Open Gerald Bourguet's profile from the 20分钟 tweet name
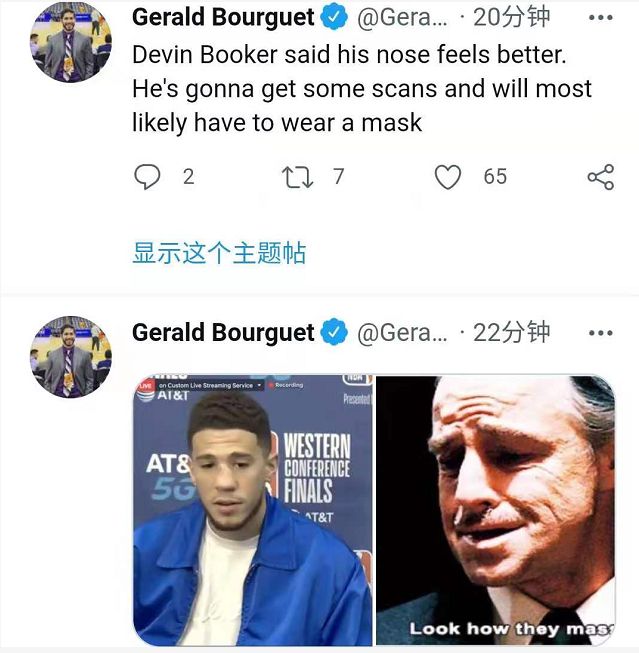The height and width of the screenshot is (653, 639). [223, 18]
